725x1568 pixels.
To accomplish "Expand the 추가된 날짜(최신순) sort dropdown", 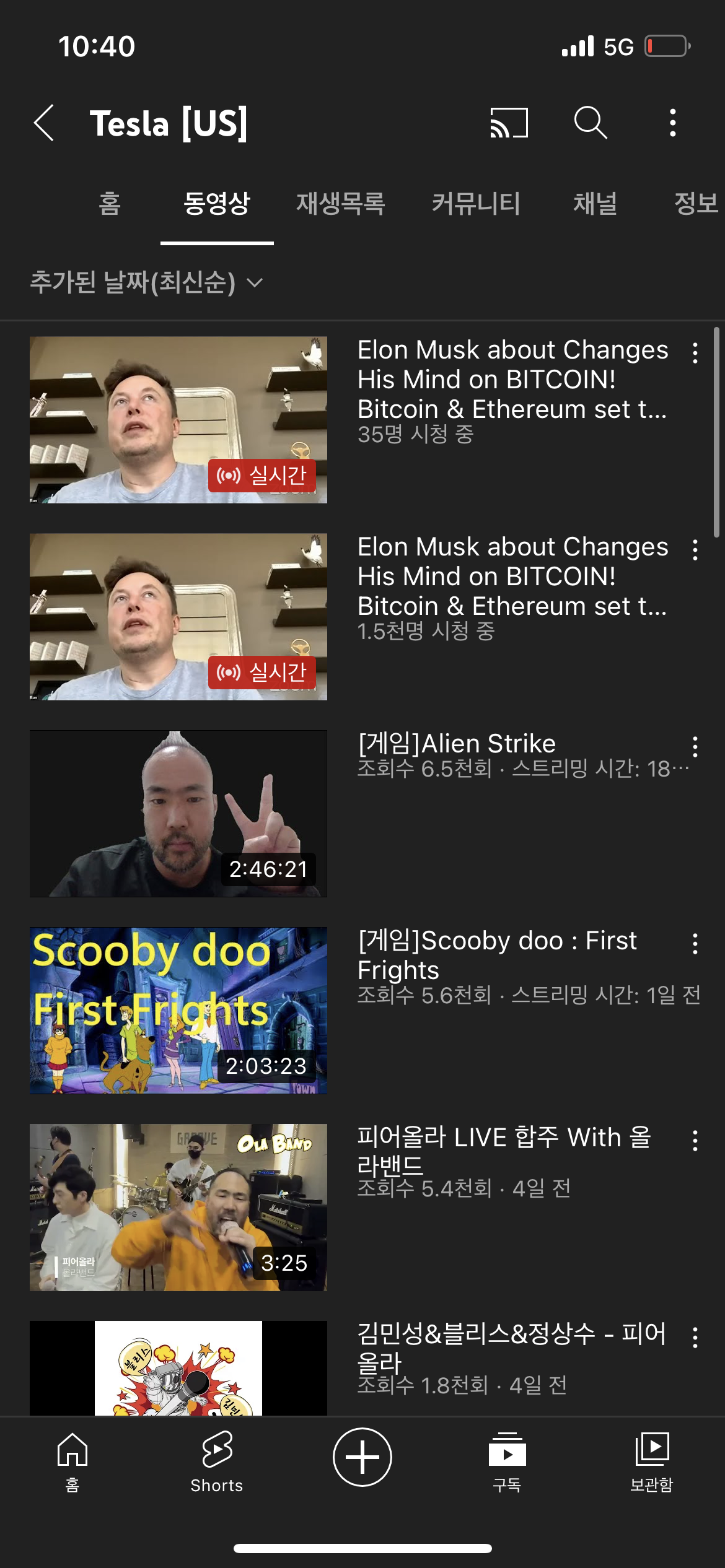I will click(x=146, y=282).
